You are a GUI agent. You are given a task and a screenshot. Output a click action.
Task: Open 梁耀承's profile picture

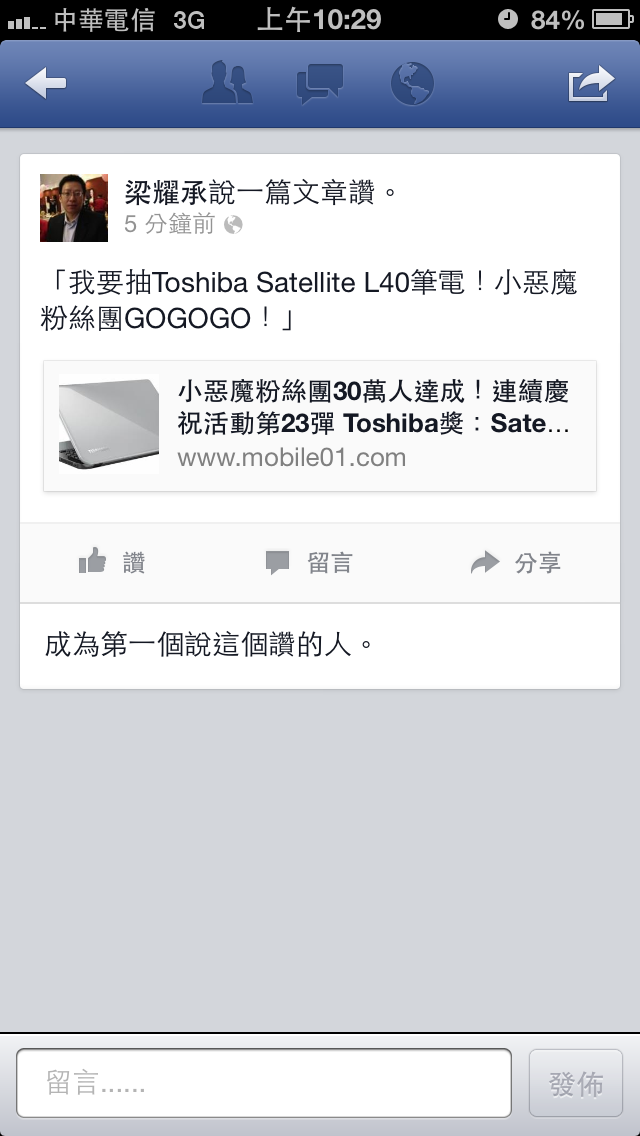pyautogui.click(x=73, y=208)
